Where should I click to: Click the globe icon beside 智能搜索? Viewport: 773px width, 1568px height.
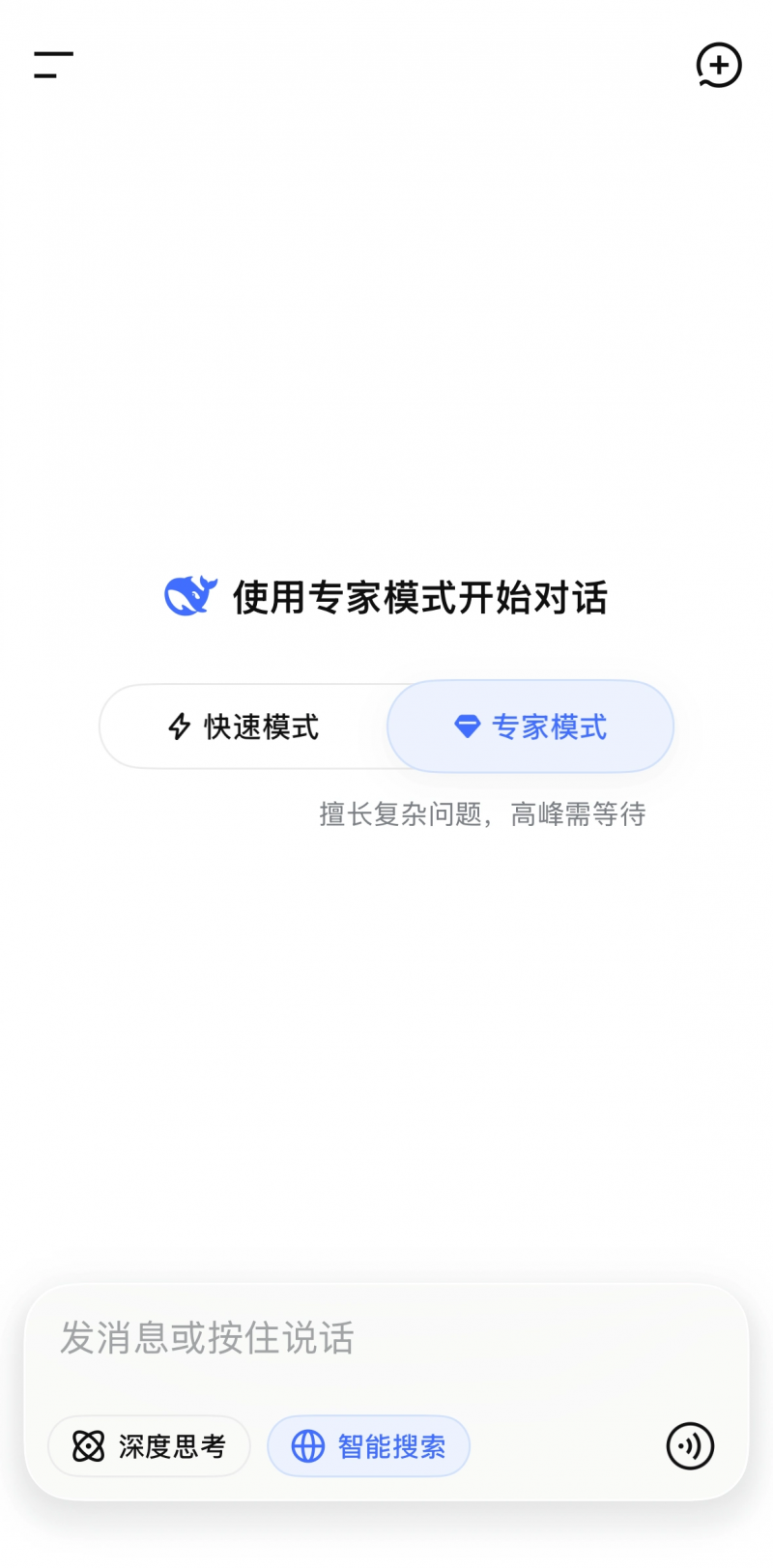(307, 1445)
